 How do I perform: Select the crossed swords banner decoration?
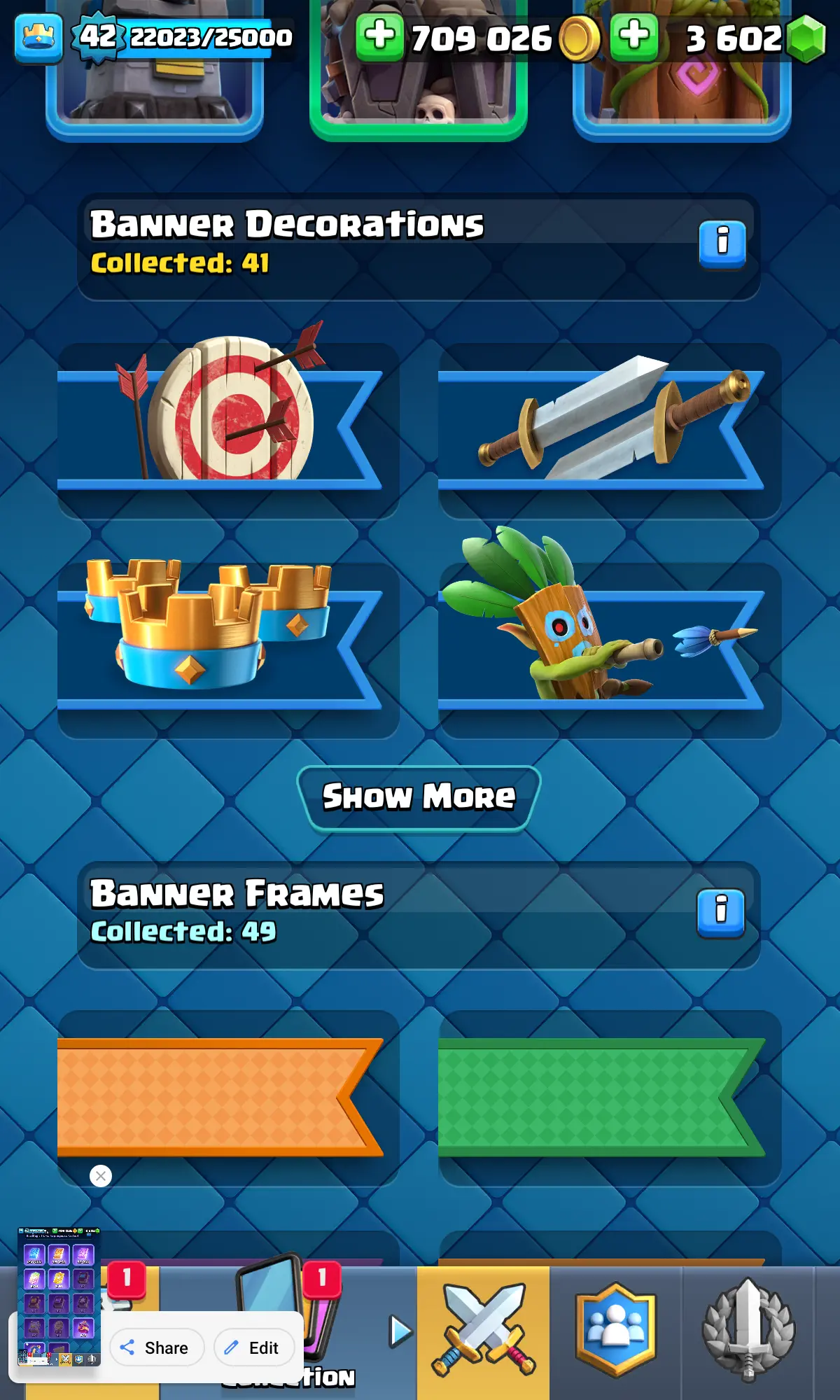(x=609, y=429)
